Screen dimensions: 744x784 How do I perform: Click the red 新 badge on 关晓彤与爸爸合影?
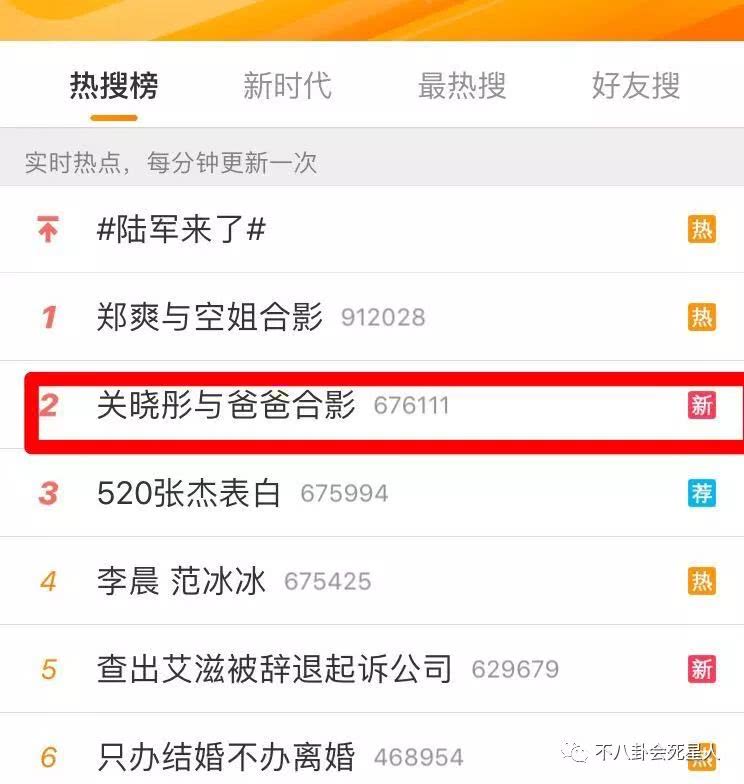click(704, 405)
